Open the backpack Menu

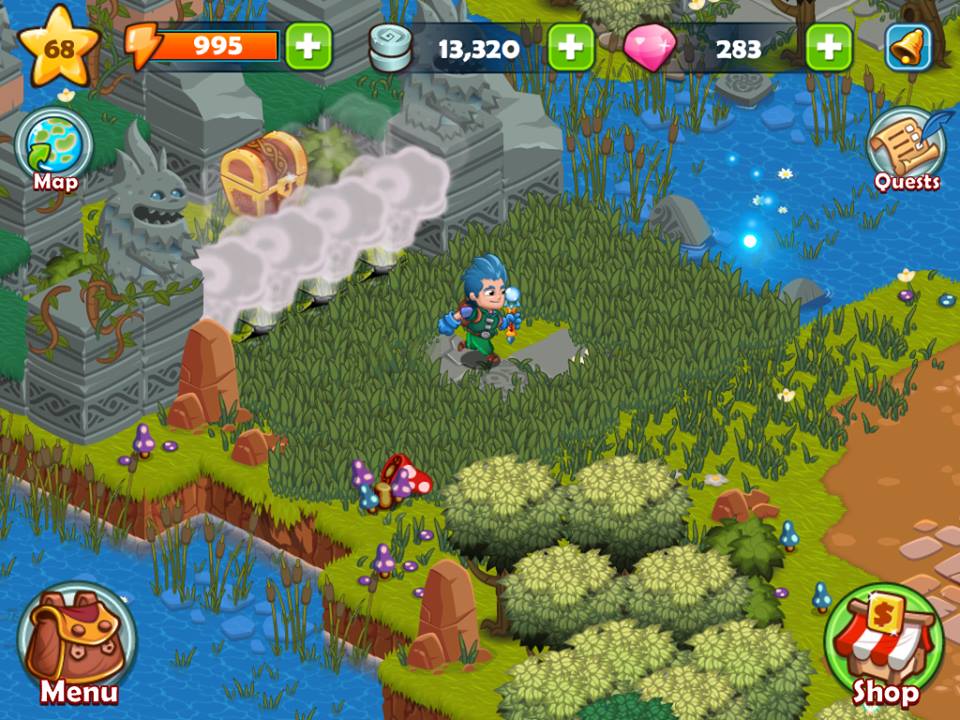(x=77, y=645)
